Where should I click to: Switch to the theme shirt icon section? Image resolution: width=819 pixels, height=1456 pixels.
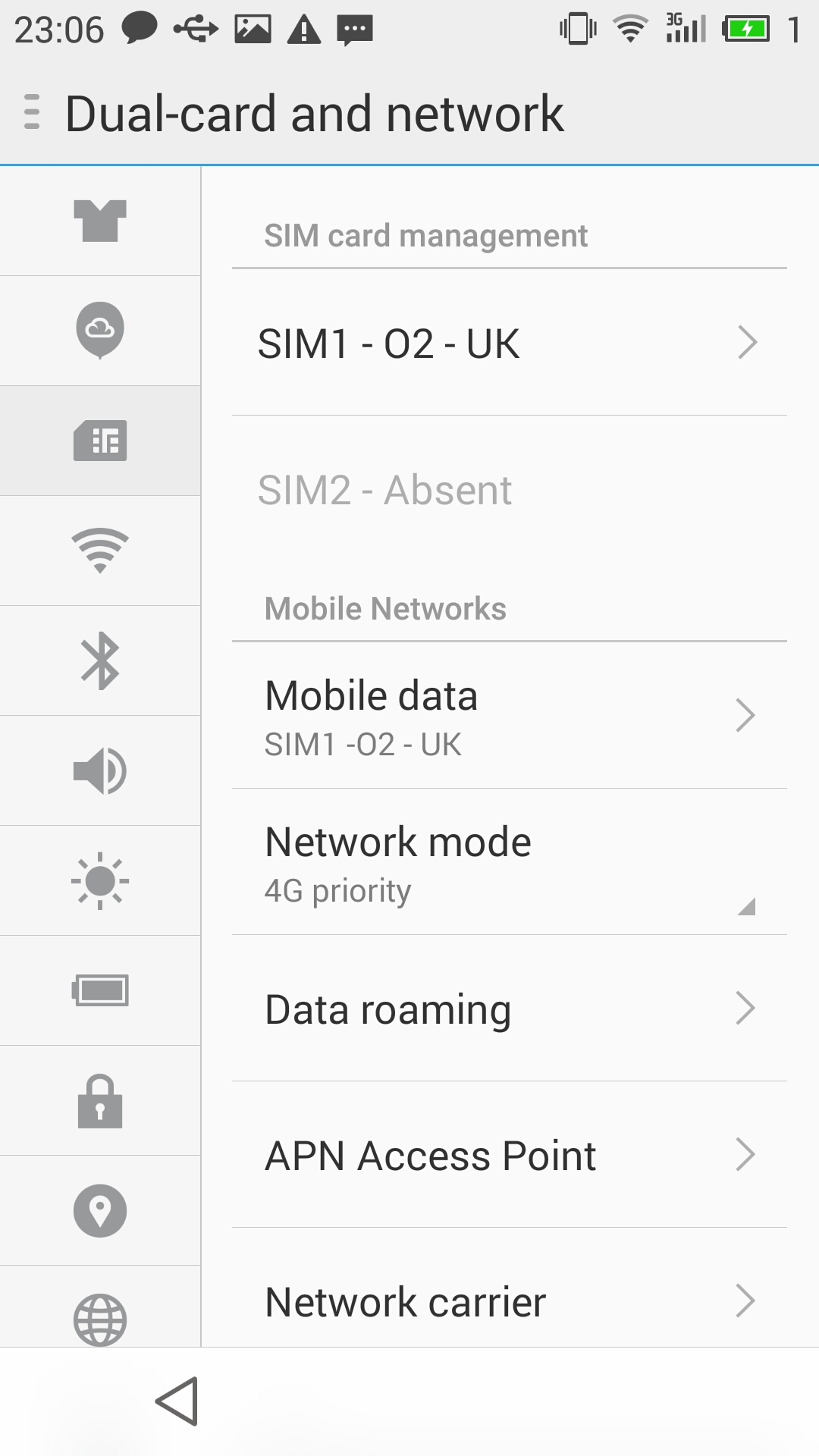[x=100, y=221]
